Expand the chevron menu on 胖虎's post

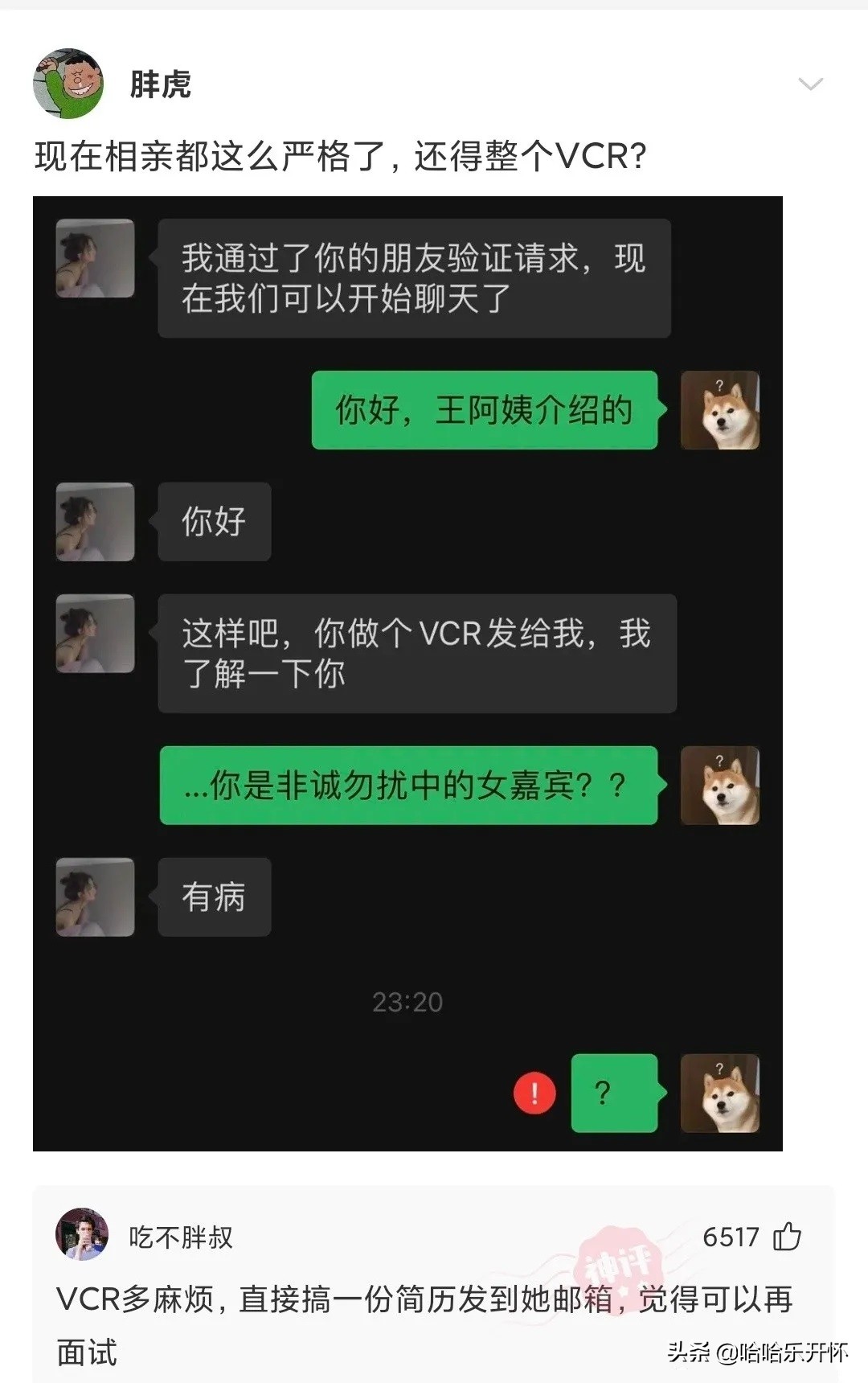(x=810, y=84)
